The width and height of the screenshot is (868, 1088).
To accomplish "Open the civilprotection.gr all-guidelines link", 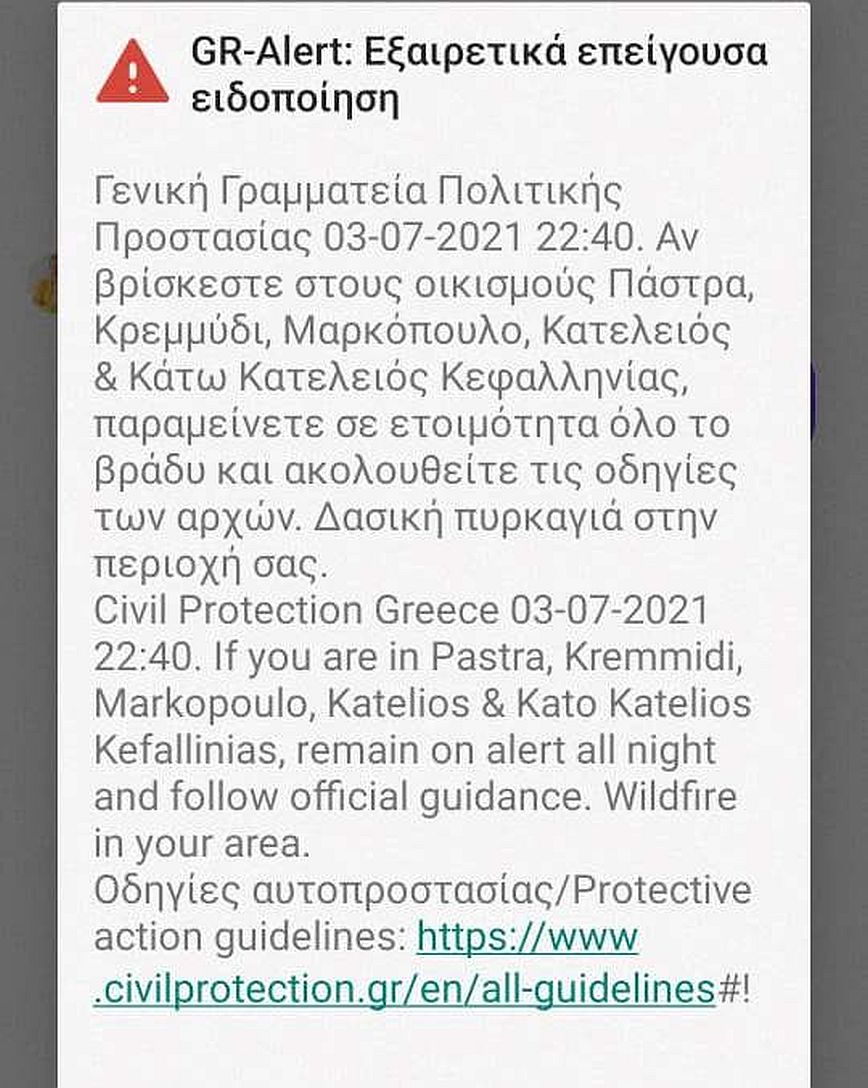I will tap(404, 990).
